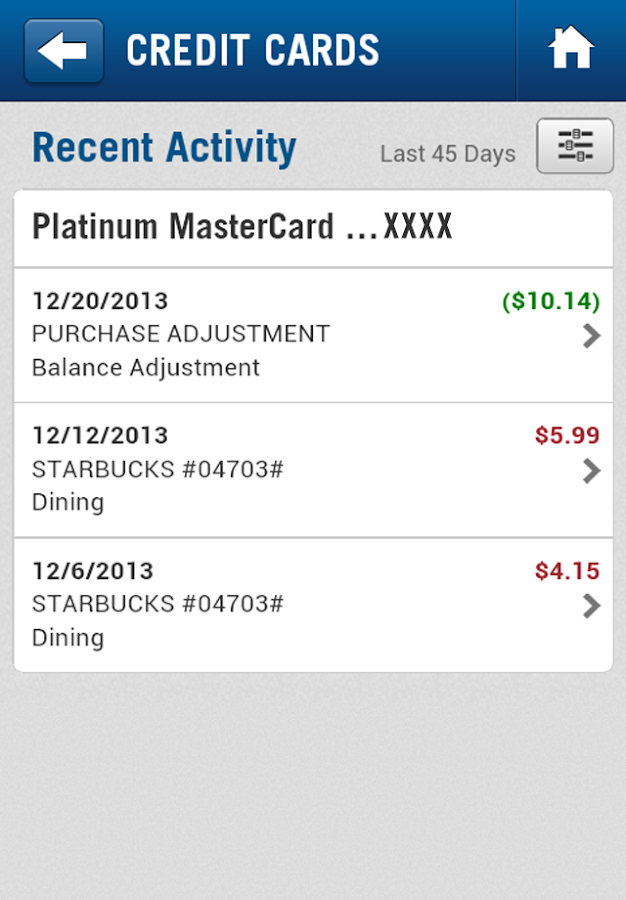Return to the home screen icon
The height and width of the screenshot is (900, 626).
point(571,50)
